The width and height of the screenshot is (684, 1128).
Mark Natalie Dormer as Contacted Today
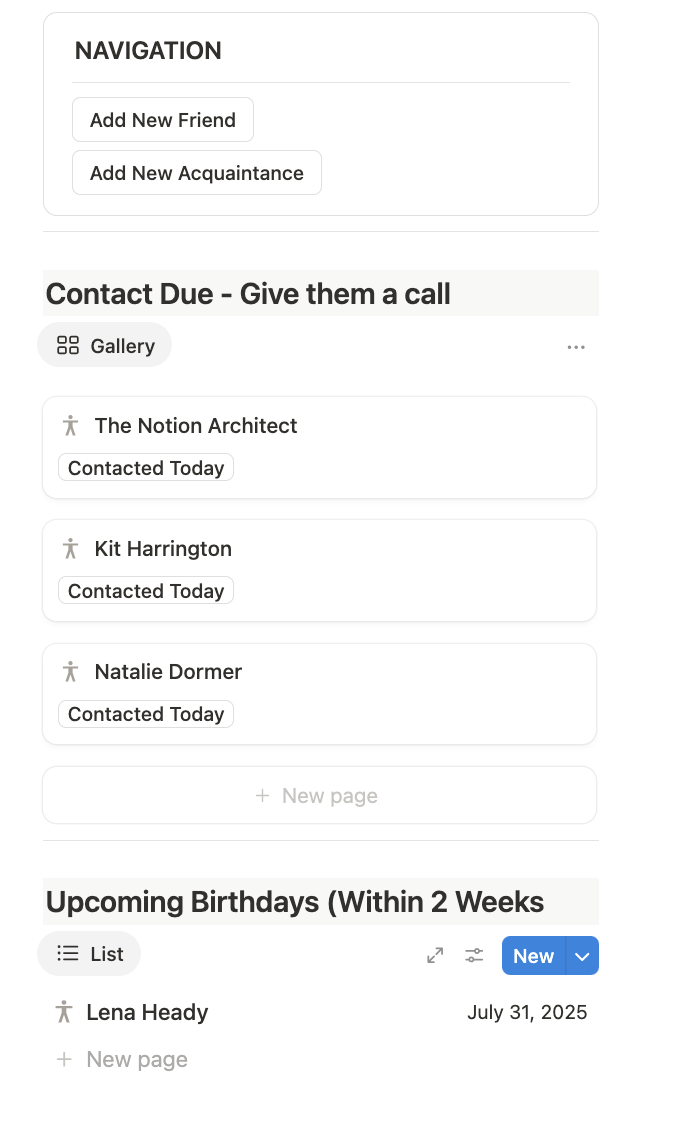point(146,714)
